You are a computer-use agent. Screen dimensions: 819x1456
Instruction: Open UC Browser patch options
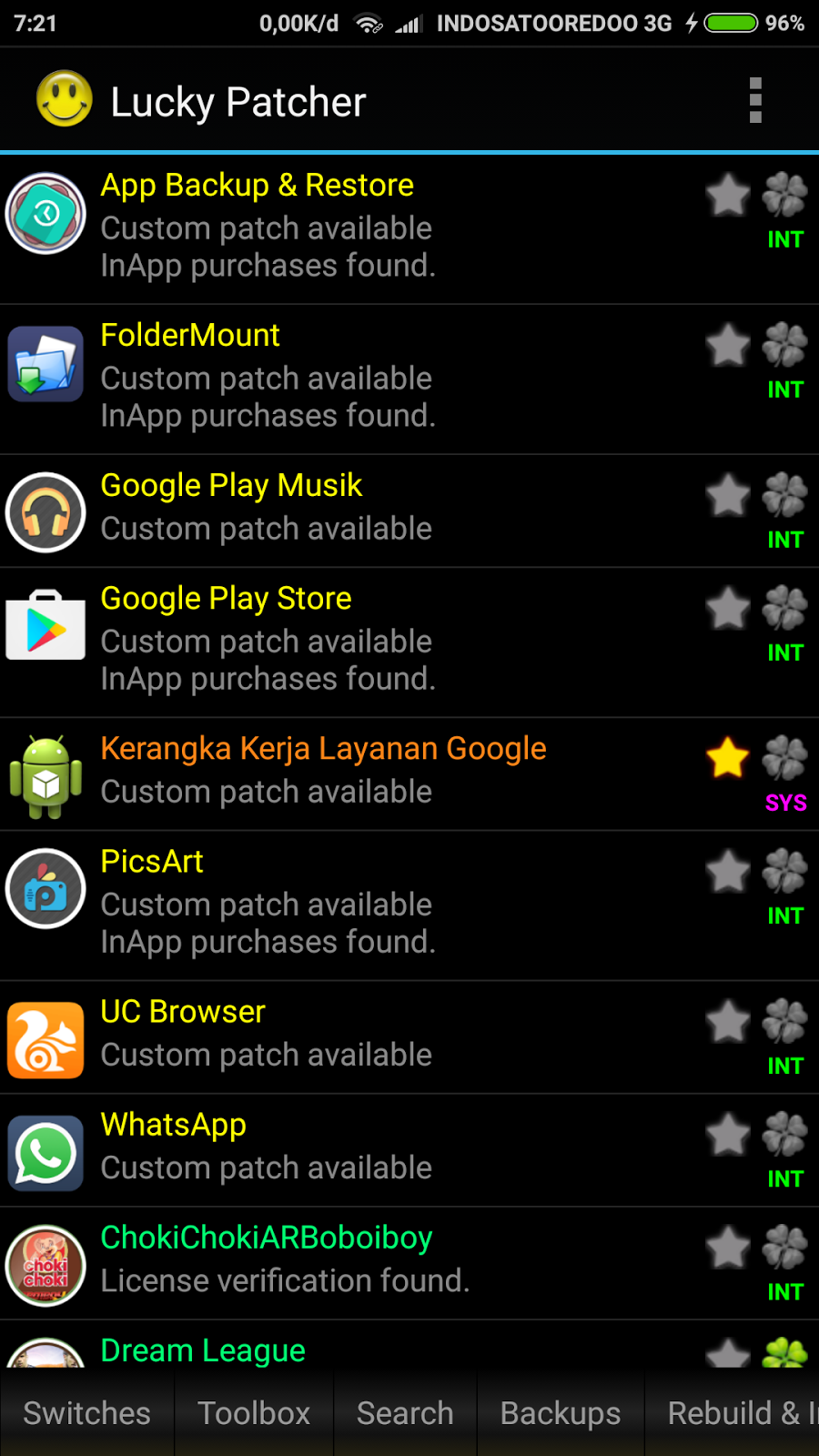click(364, 1036)
